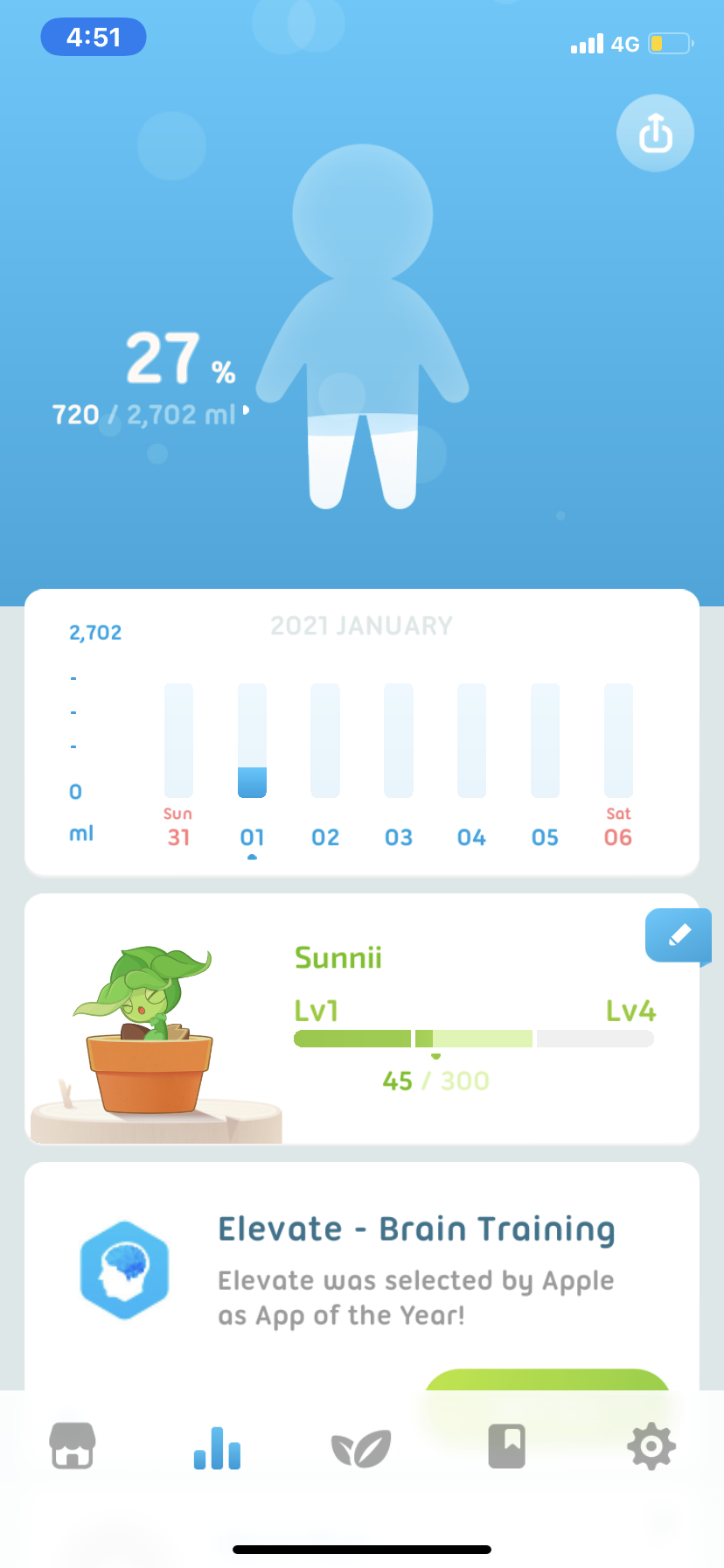Screen dimensions: 724x1568
Task: Select Sat 06 in weekly chart
Action: [618, 742]
